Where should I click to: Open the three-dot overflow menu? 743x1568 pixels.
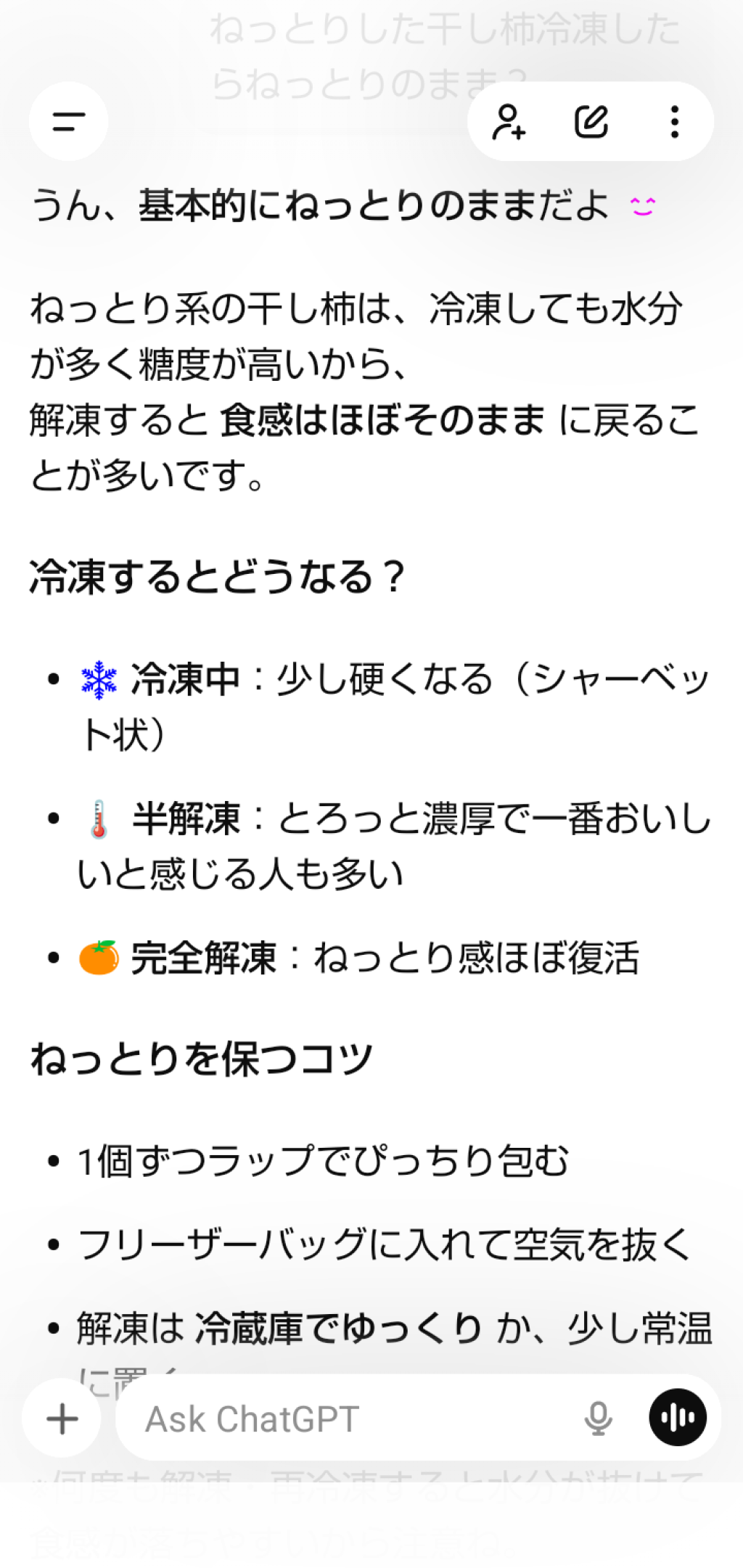tap(674, 121)
